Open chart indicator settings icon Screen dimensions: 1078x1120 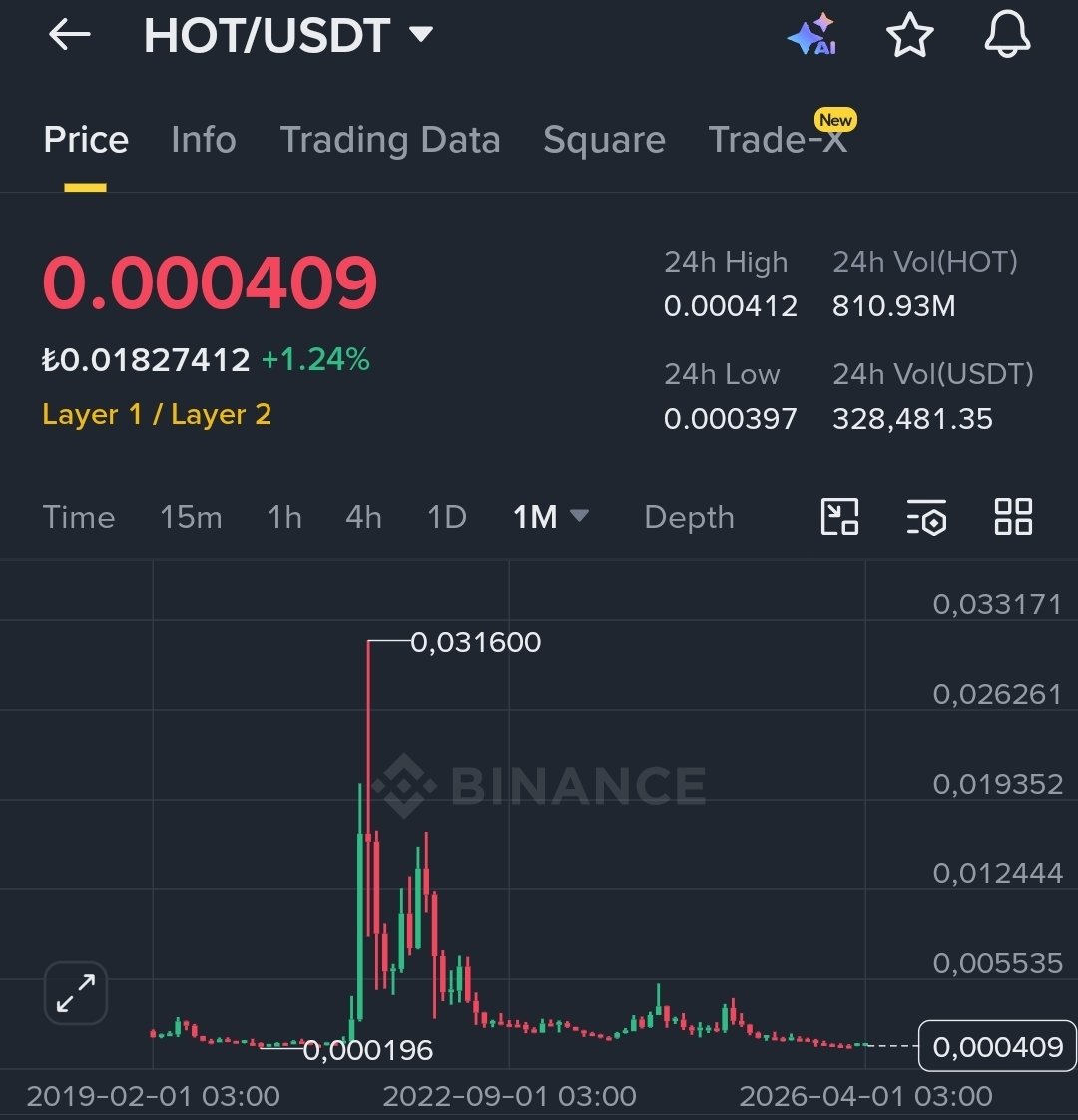pos(926,517)
